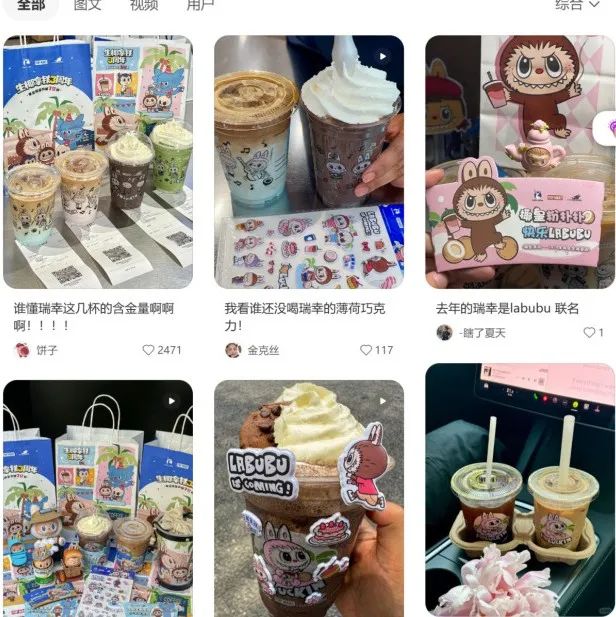Like -瞎了夏天's post
Viewport: 616px width, 617px height.
coord(590,332)
